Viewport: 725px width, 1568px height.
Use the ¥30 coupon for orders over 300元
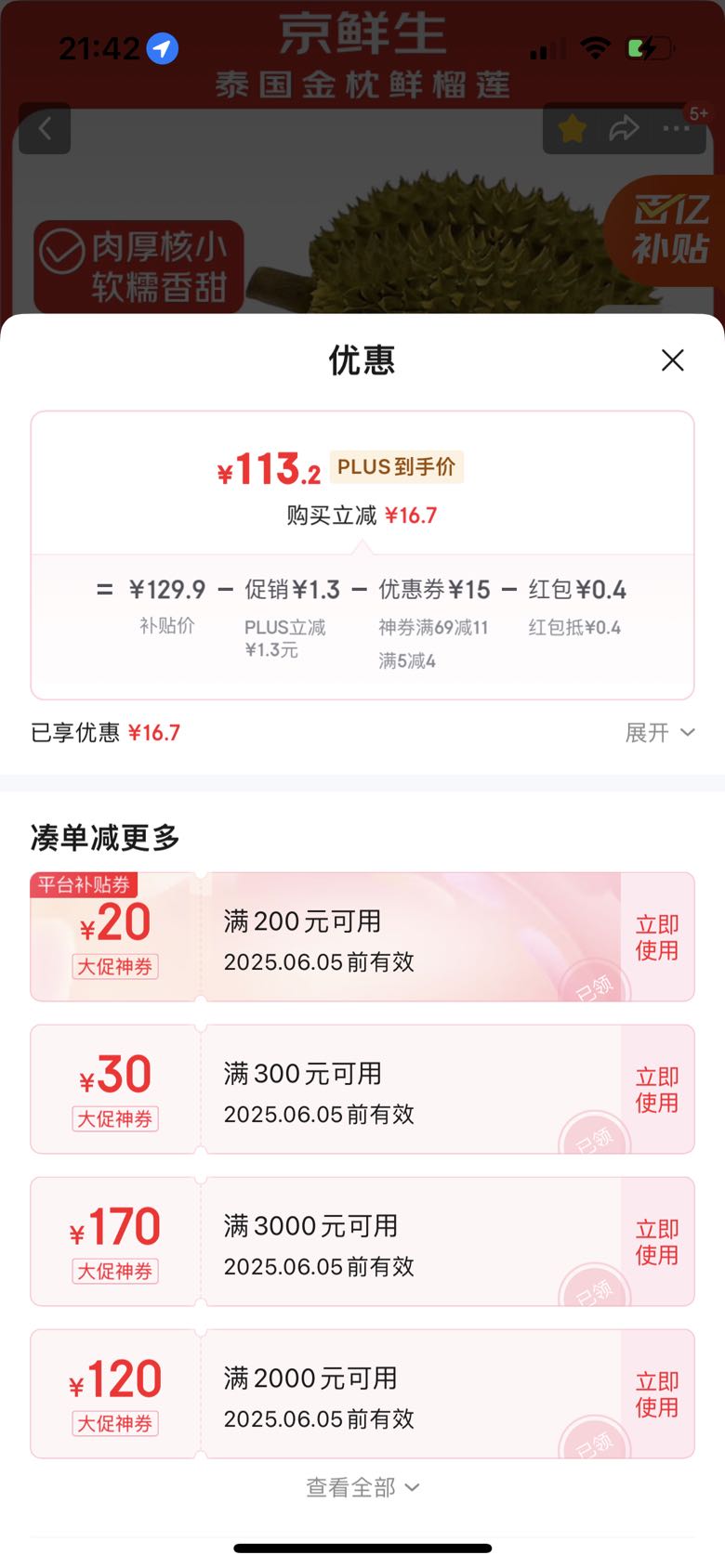(x=656, y=1090)
